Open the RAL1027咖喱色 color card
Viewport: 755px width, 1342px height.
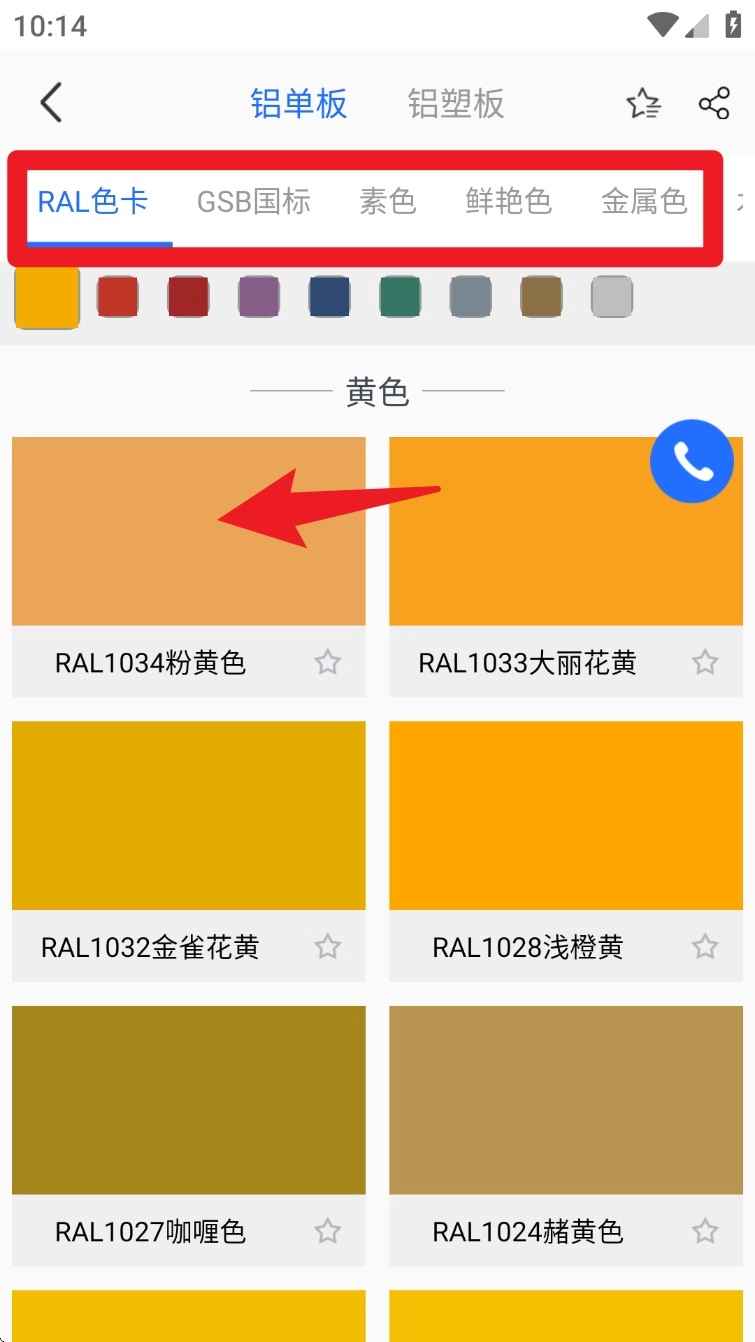188,1100
